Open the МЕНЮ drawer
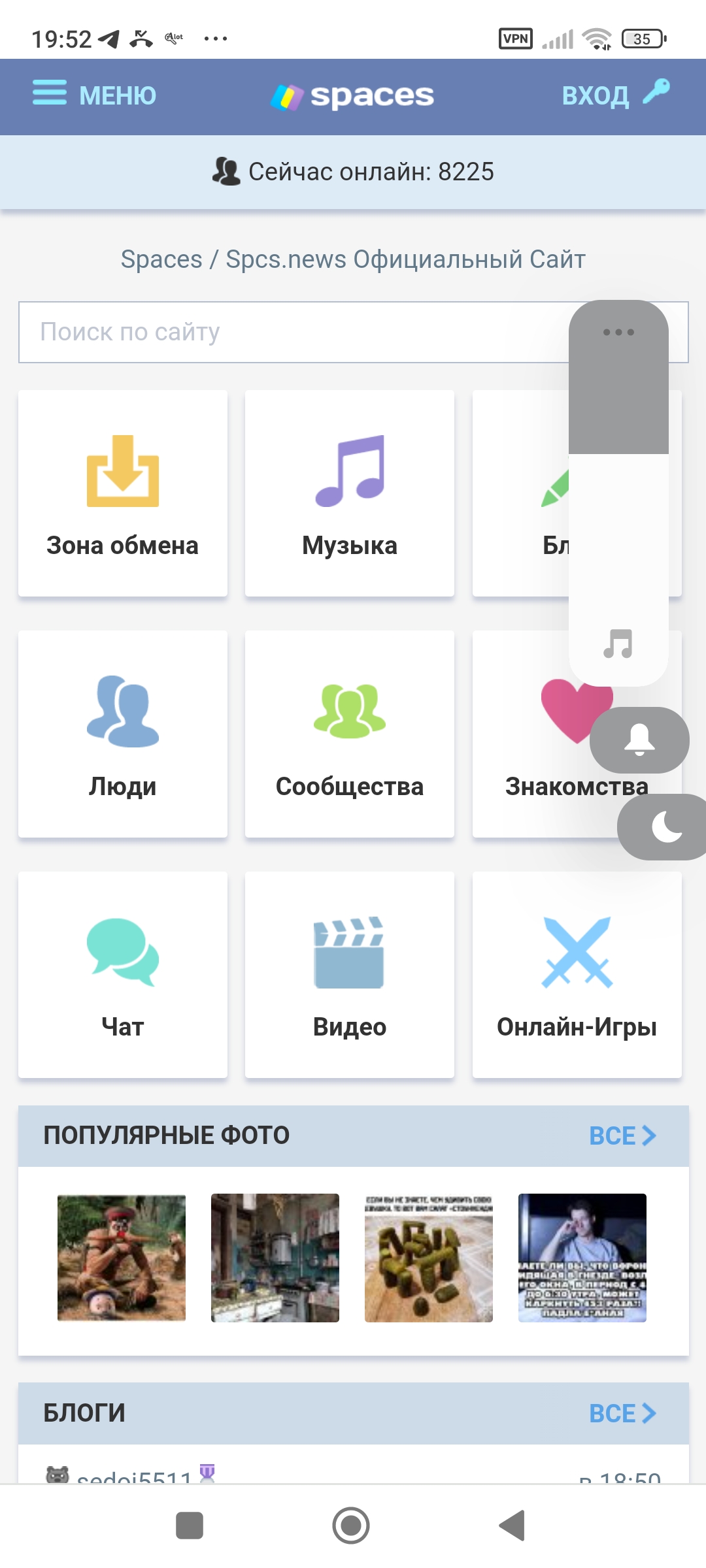706x1568 pixels. click(x=95, y=95)
